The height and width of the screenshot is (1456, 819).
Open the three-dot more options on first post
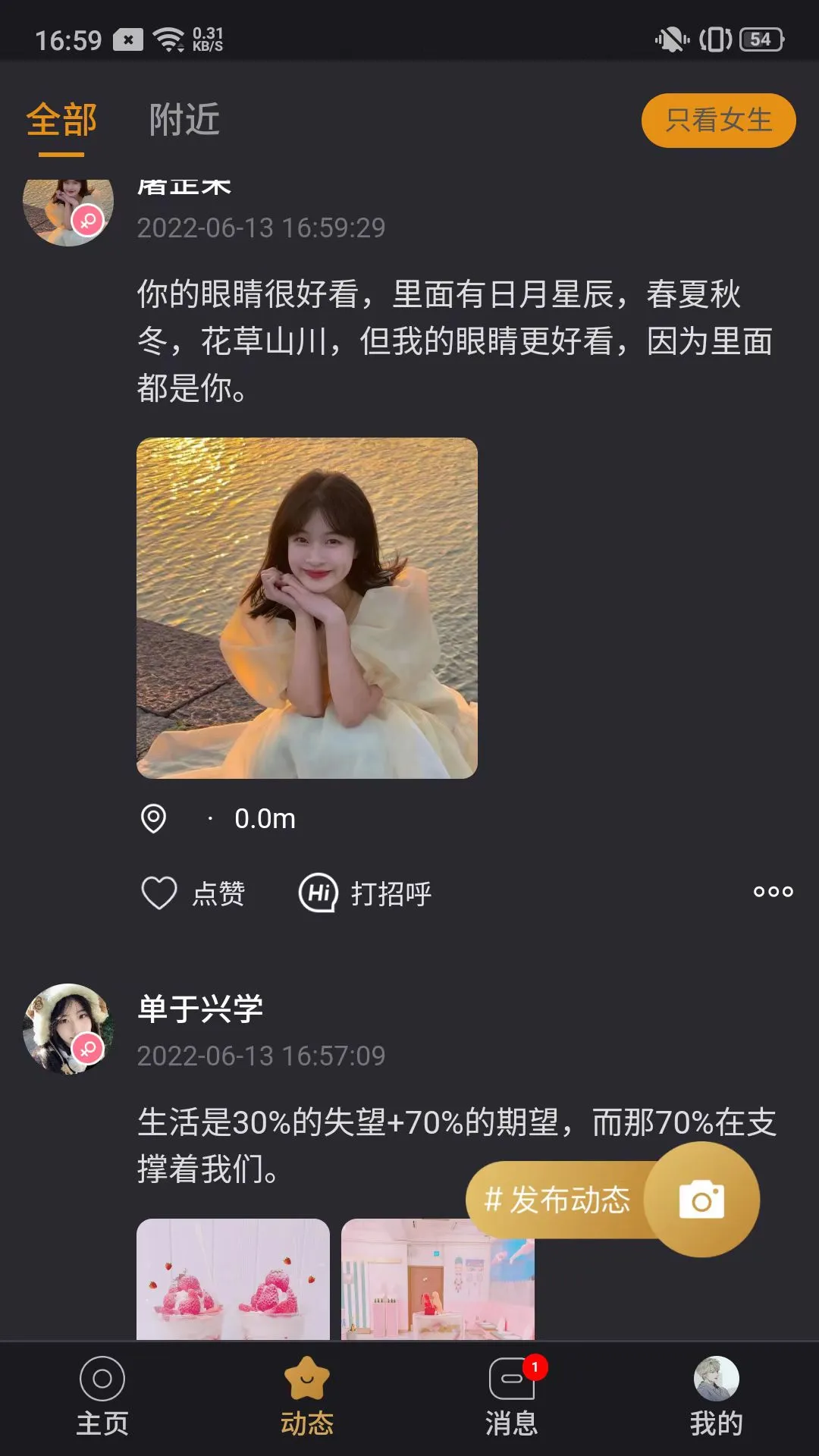coord(771,893)
